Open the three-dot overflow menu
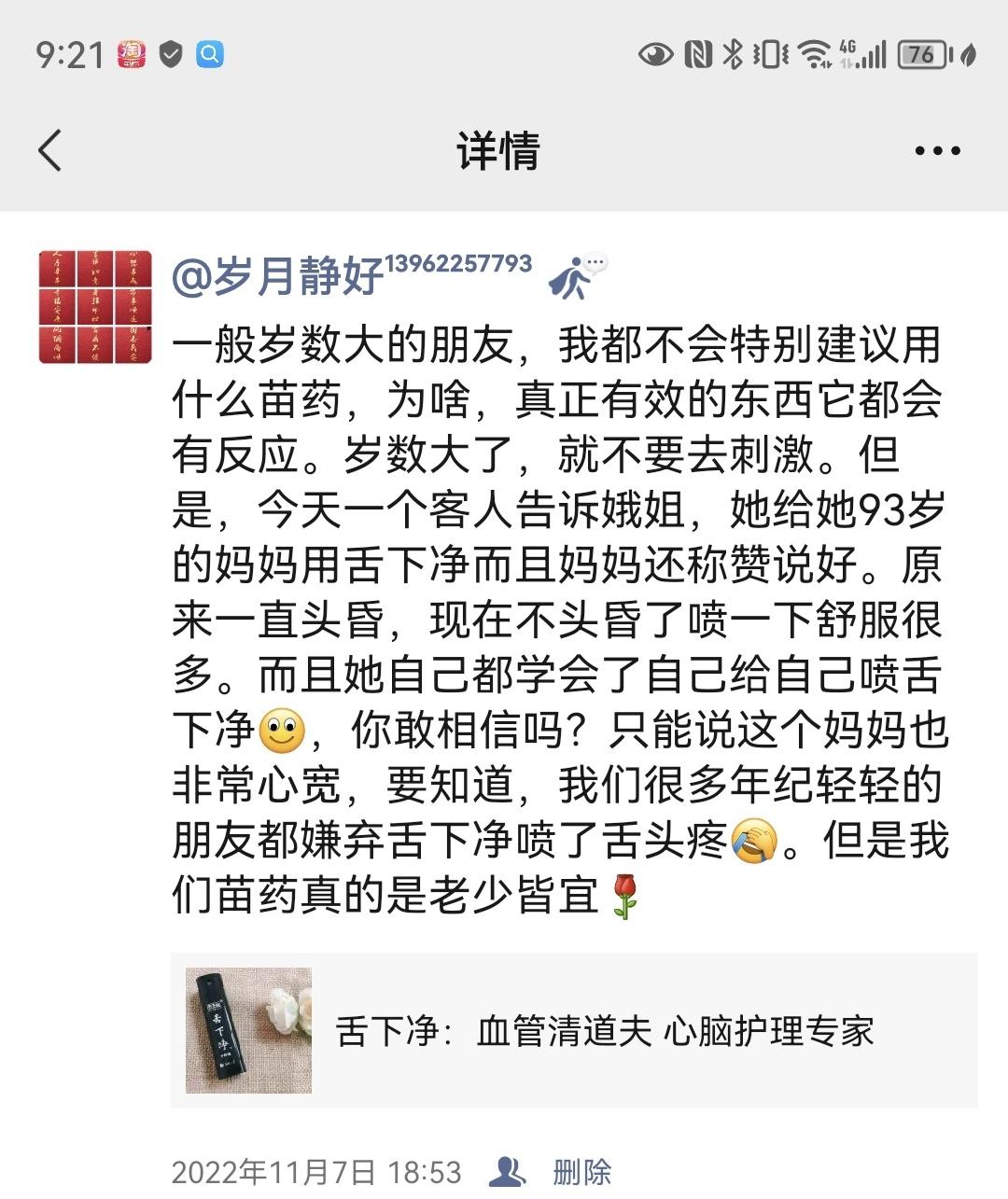1008x1199 pixels. 937,150
